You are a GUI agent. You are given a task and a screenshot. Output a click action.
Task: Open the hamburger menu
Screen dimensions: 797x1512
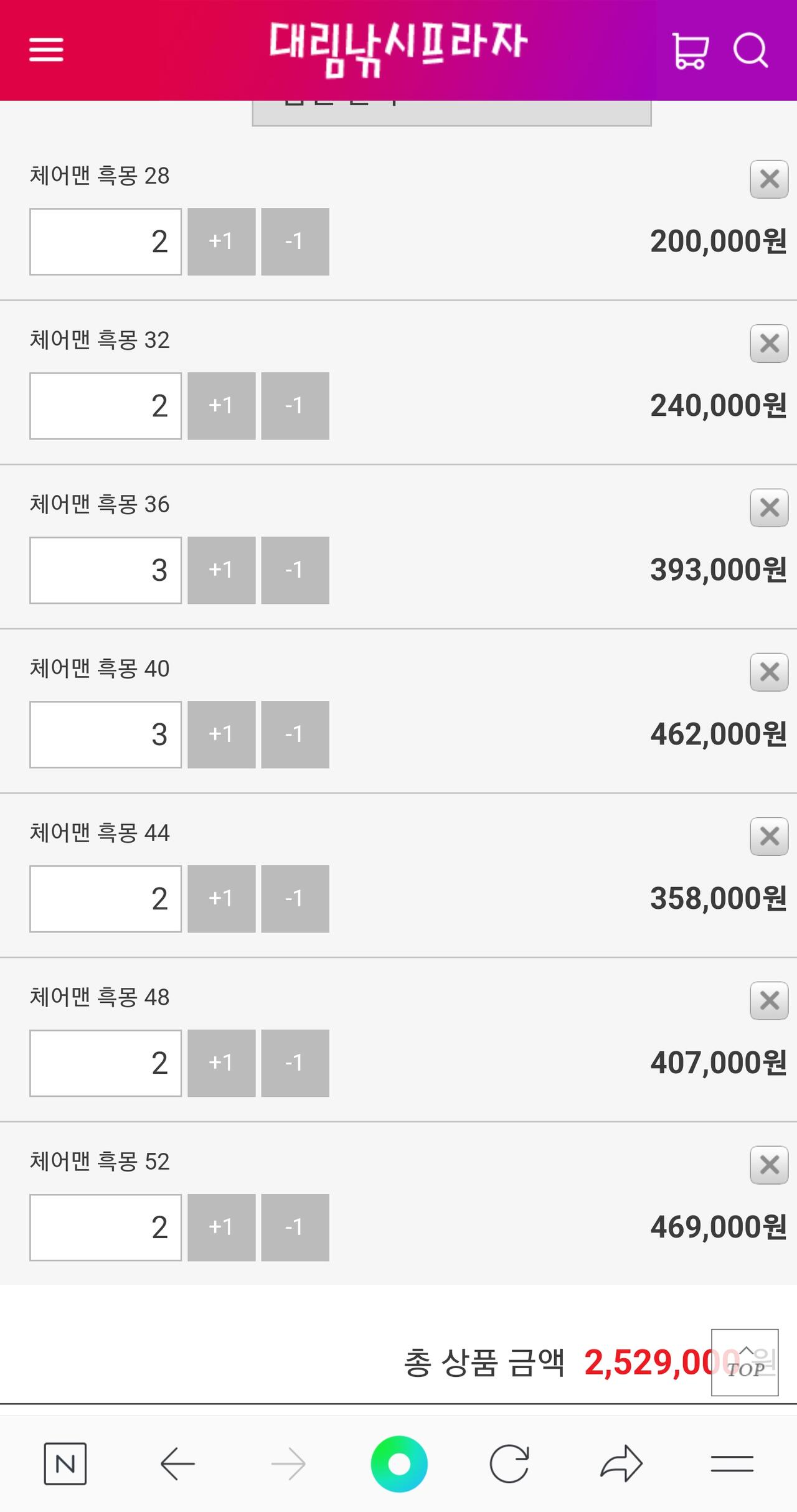[46, 50]
